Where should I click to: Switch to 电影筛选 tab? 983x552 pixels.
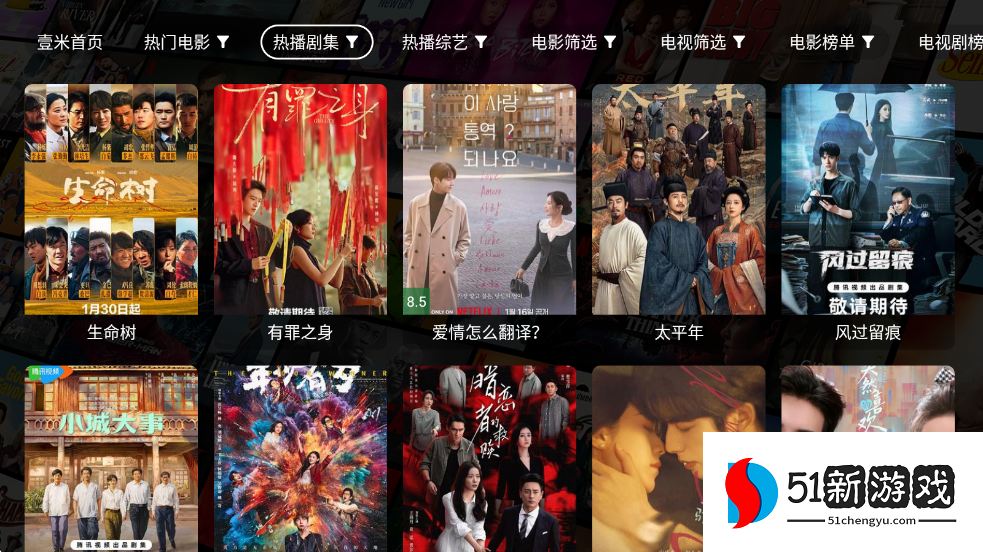[573, 42]
